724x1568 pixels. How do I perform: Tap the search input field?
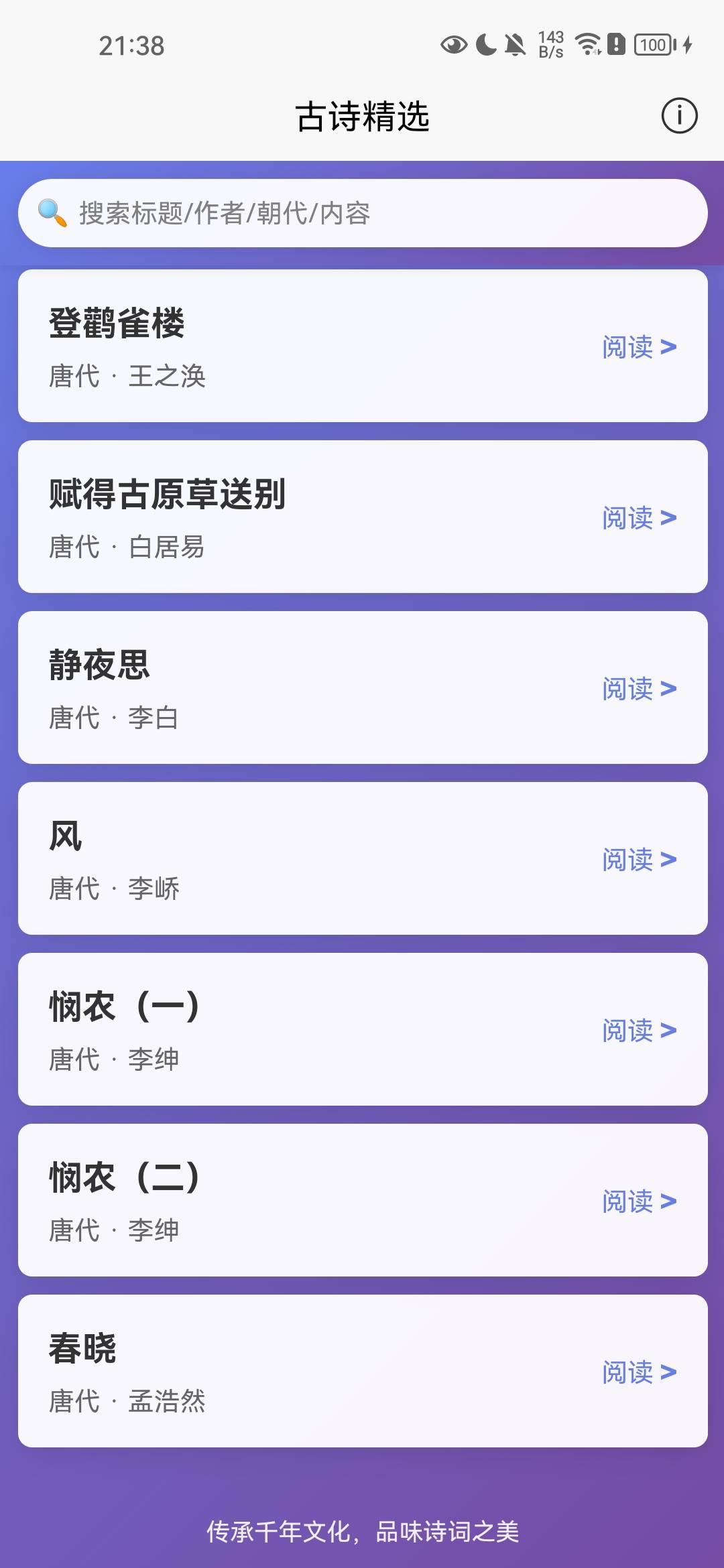[362, 214]
